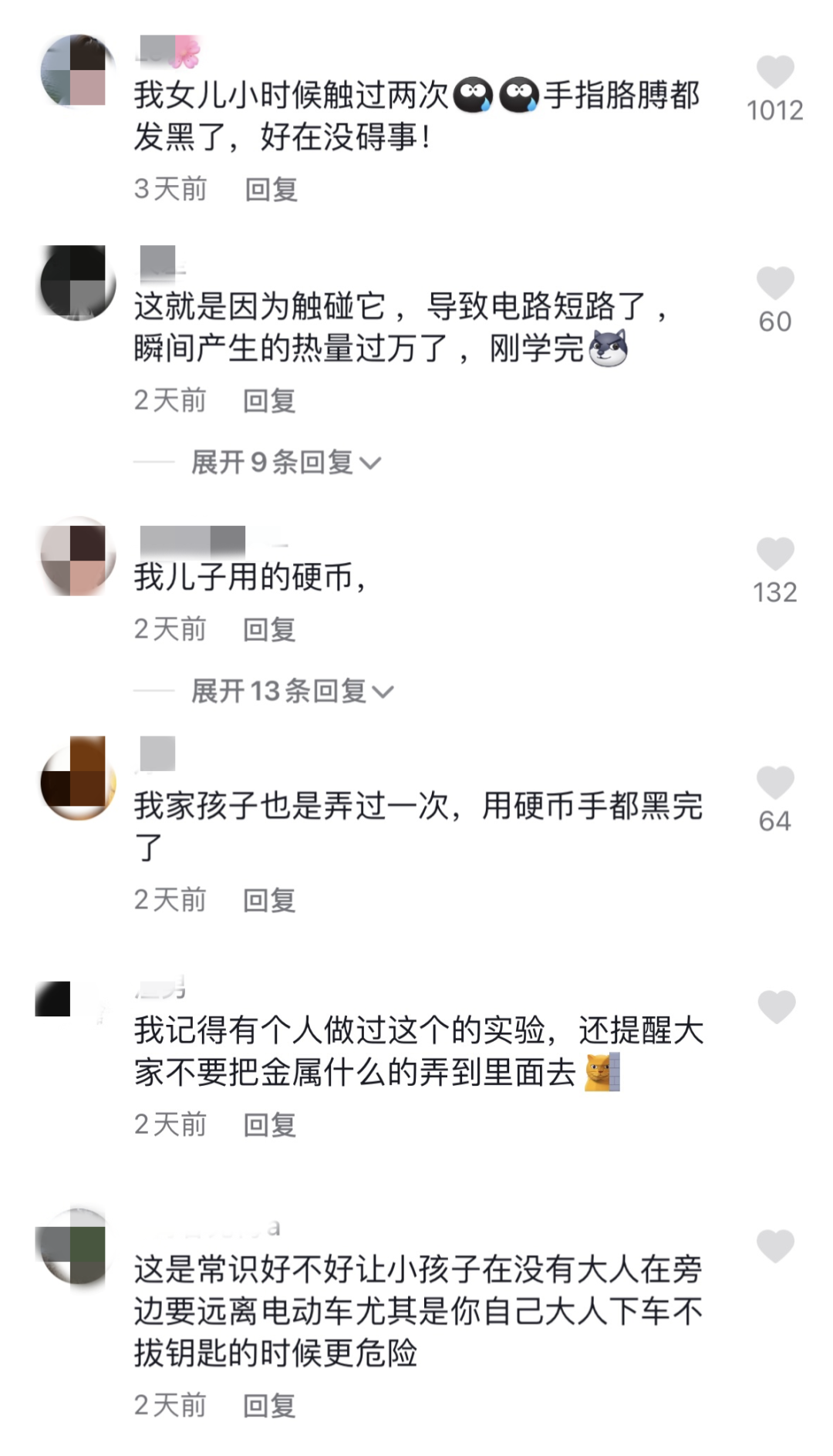The image size is (833, 1456).
Task: Expand 展开13条回复
Action: pos(292,691)
